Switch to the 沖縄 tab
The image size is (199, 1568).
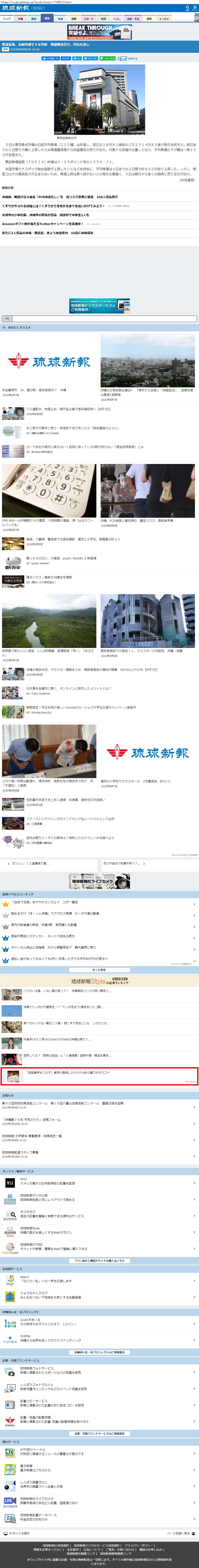tap(20, 19)
